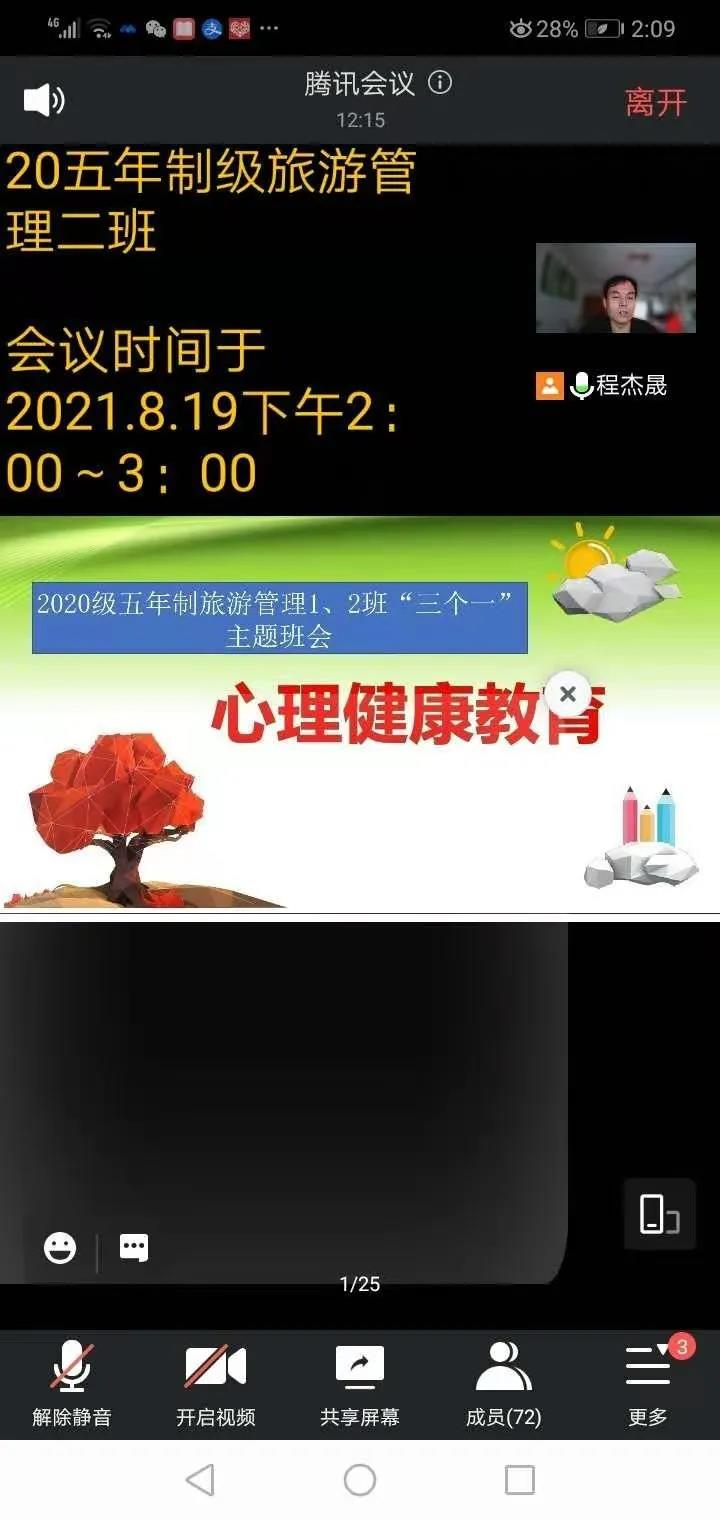720x1520 pixels.
Task: Dismiss with the round X button
Action: [568, 694]
